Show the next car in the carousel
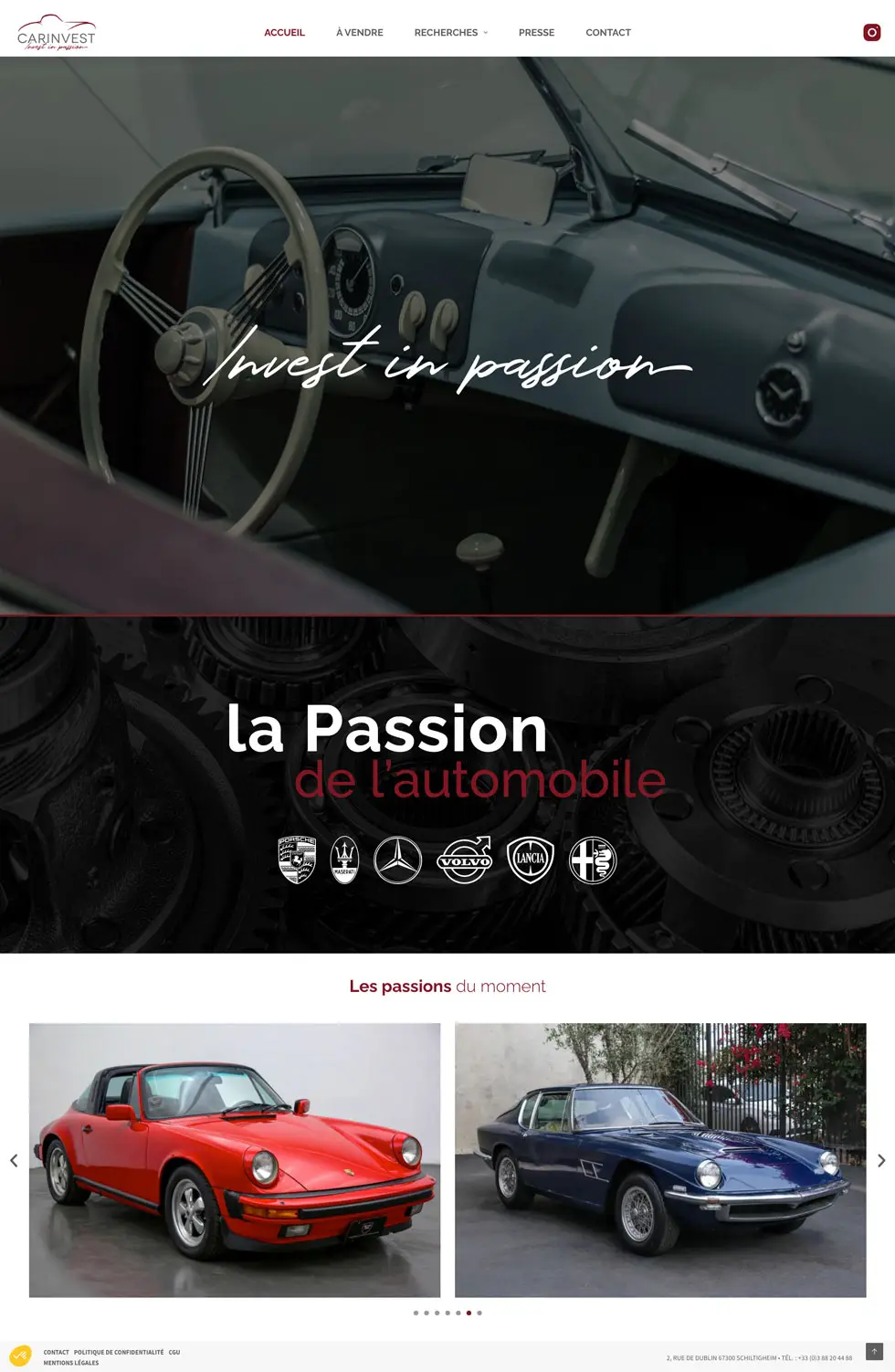Screen dimensions: 895x1372 [880, 1160]
